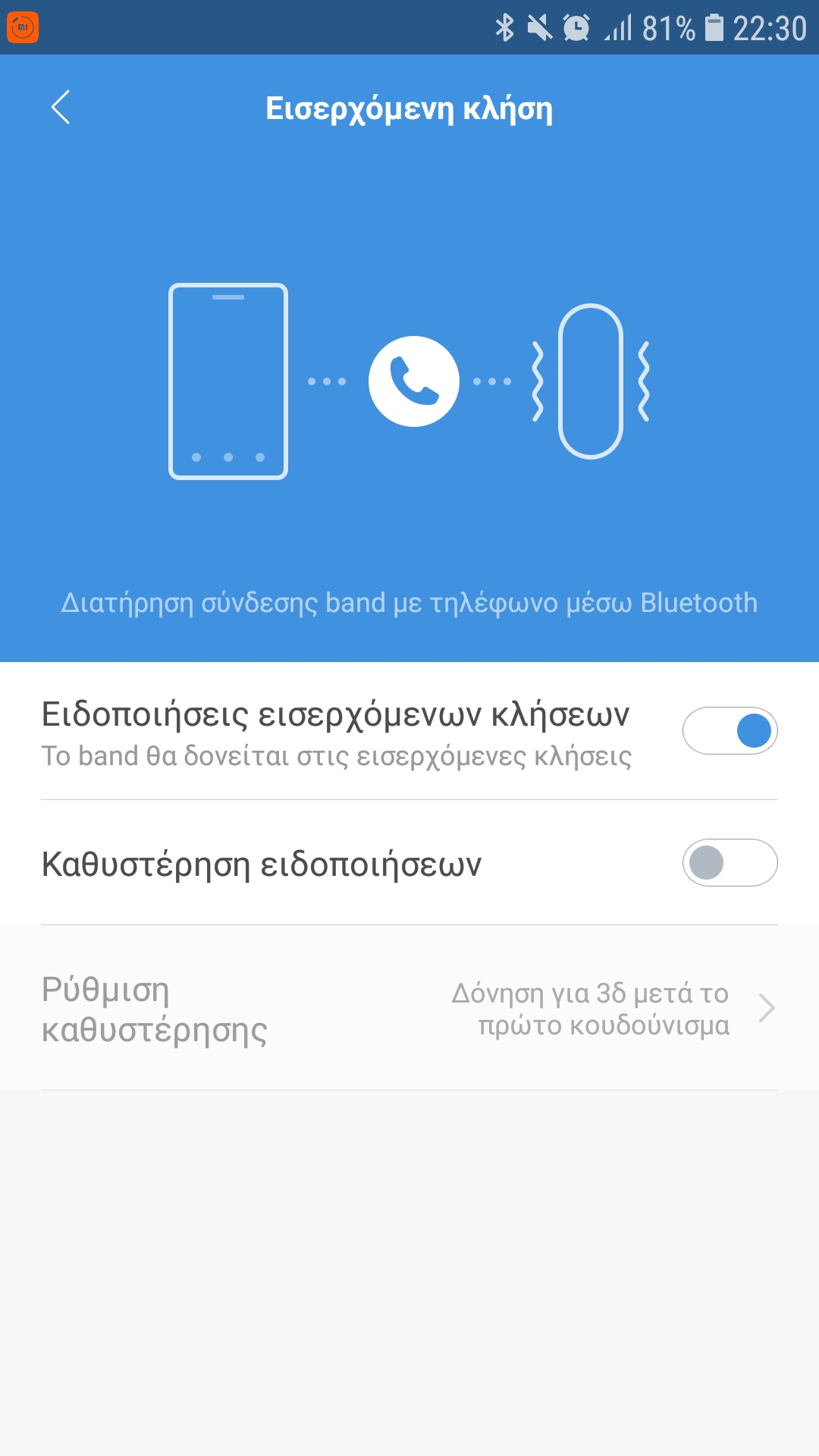Enable the Καθυστέρηση ειδοποιήσεων toggle
Viewport: 819px width, 1456px height.
(730, 862)
